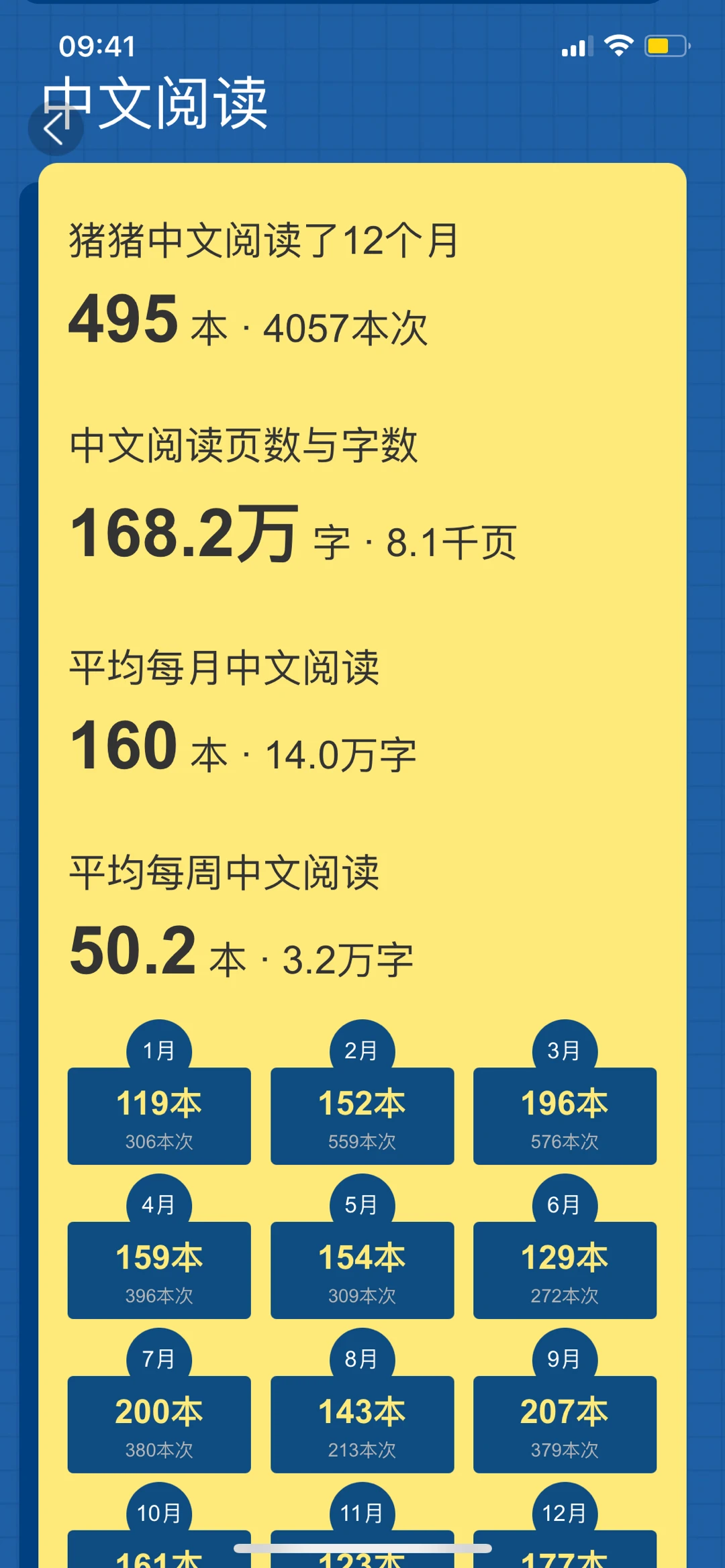This screenshot has width=725, height=1568.
Task: View the 8月 card with 143本
Action: [x=362, y=1424]
